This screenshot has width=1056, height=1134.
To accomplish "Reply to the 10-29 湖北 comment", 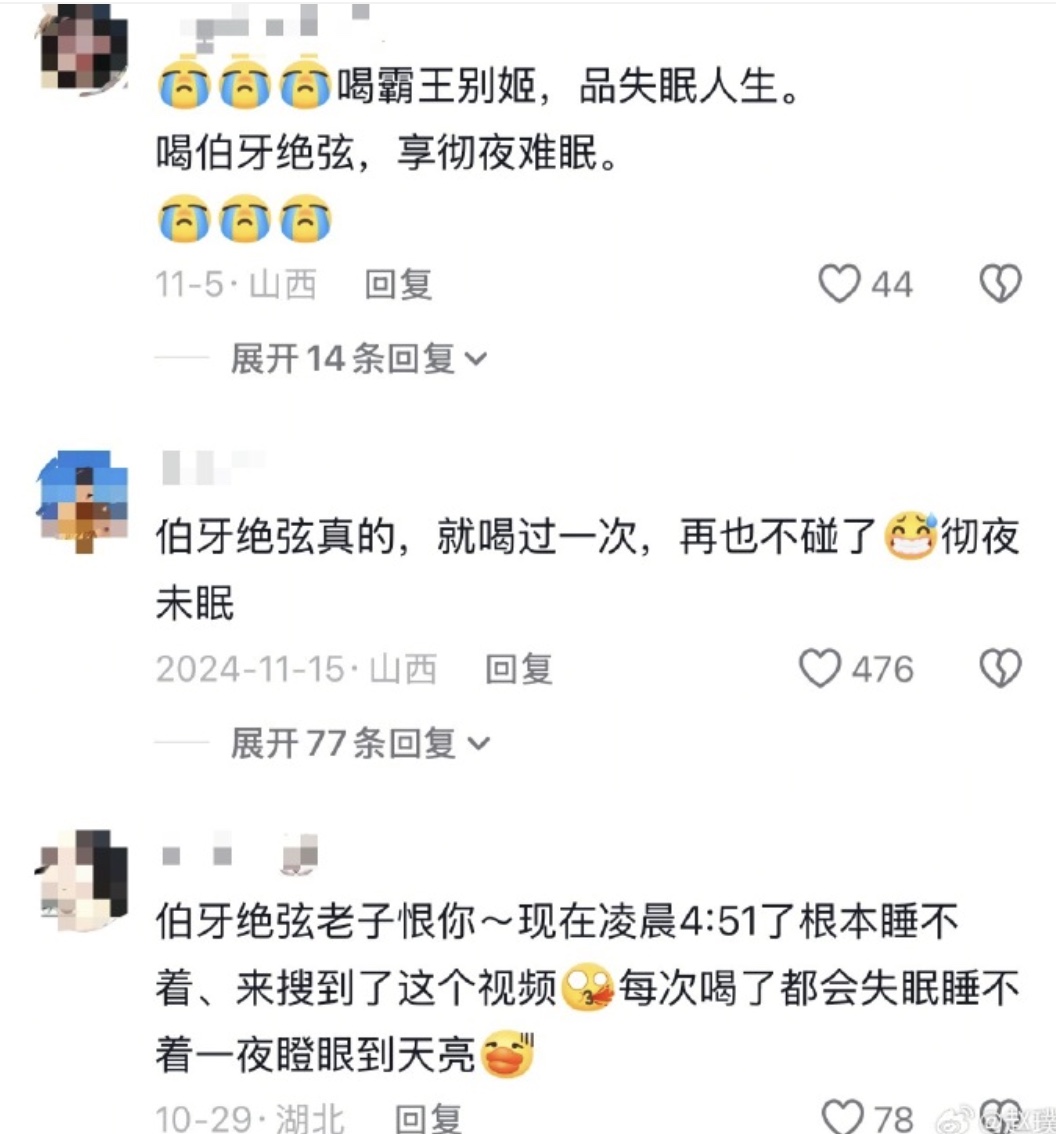I will click(x=428, y=1118).
